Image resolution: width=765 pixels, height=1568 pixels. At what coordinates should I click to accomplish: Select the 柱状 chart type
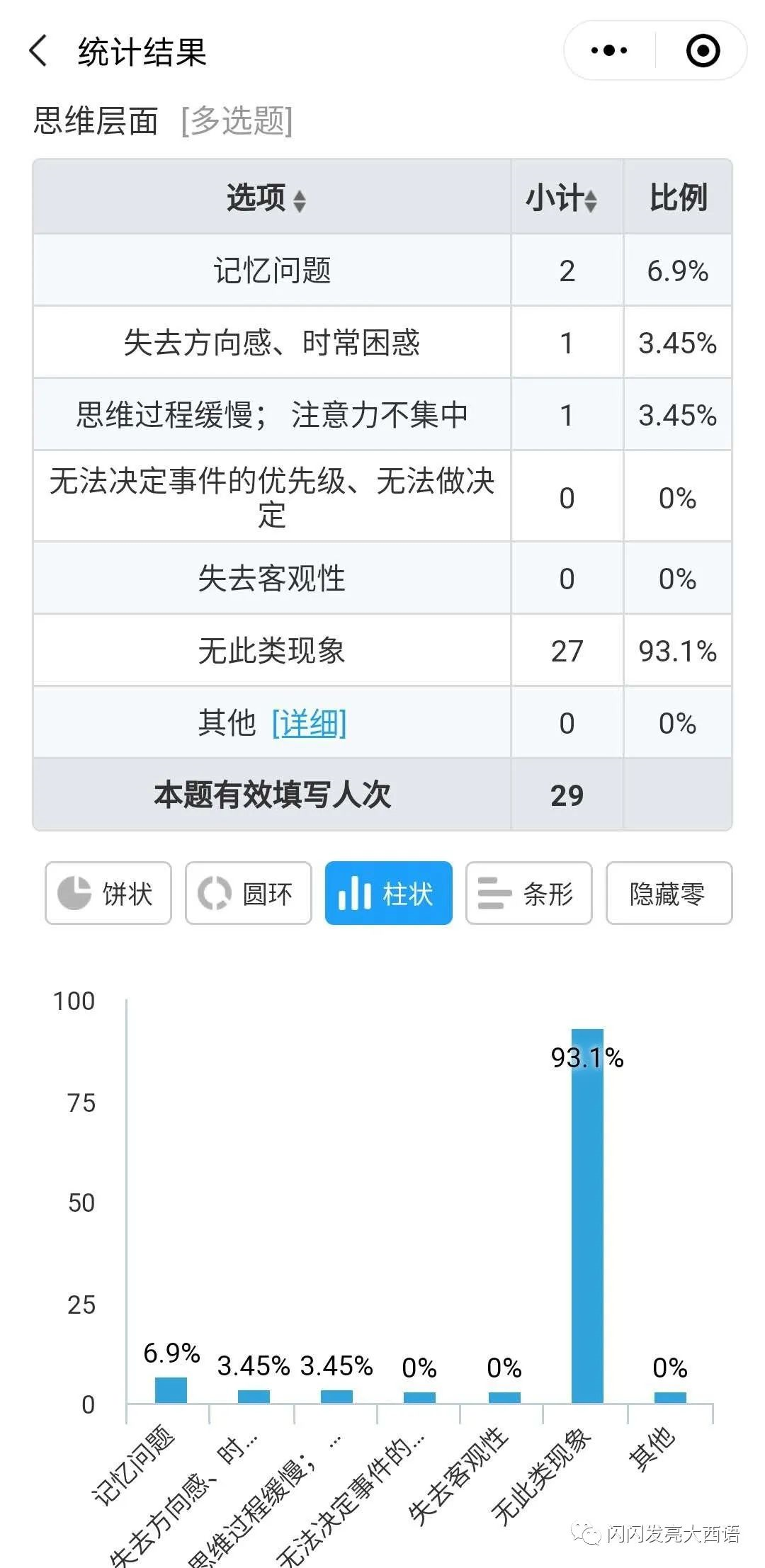pos(388,893)
